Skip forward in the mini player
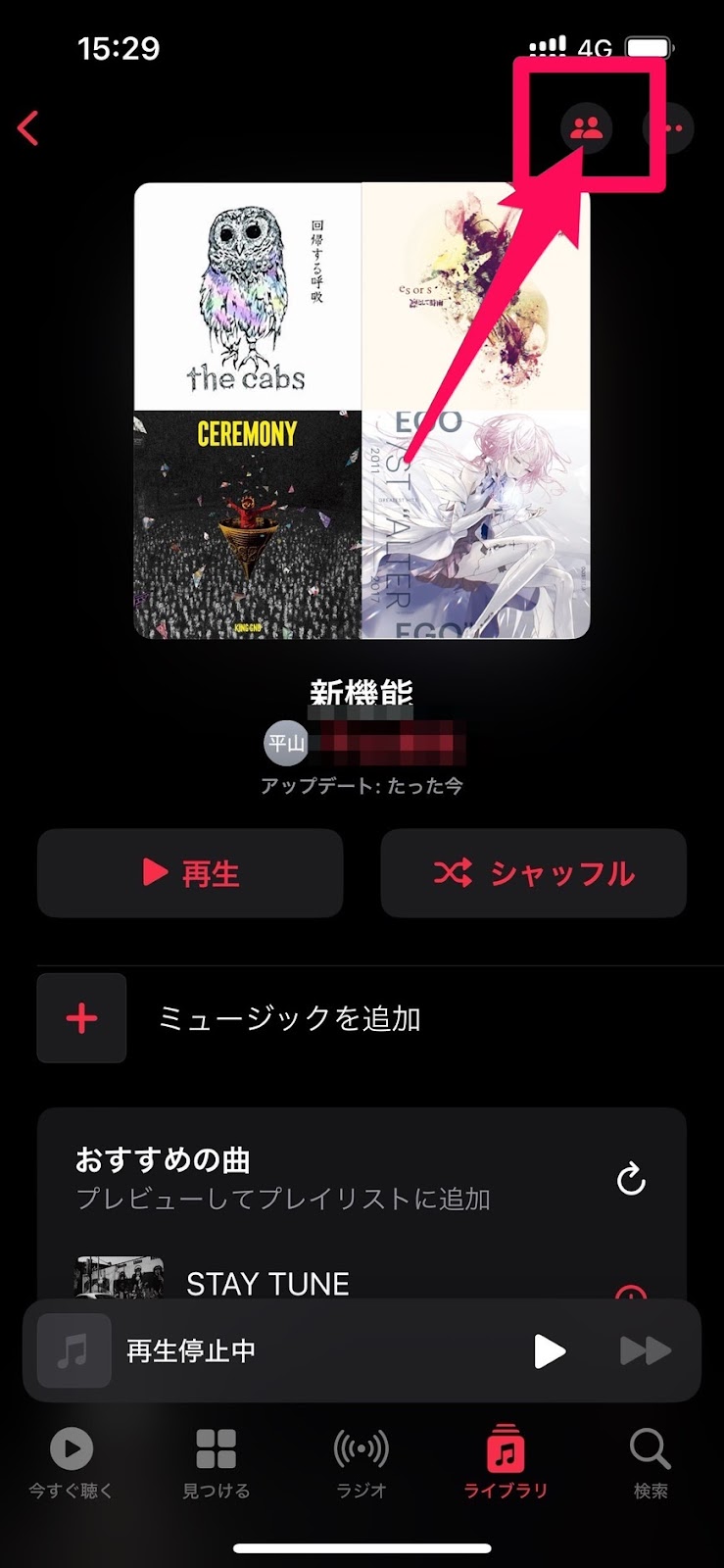Viewport: 724px width, 1568px height. click(x=646, y=1351)
